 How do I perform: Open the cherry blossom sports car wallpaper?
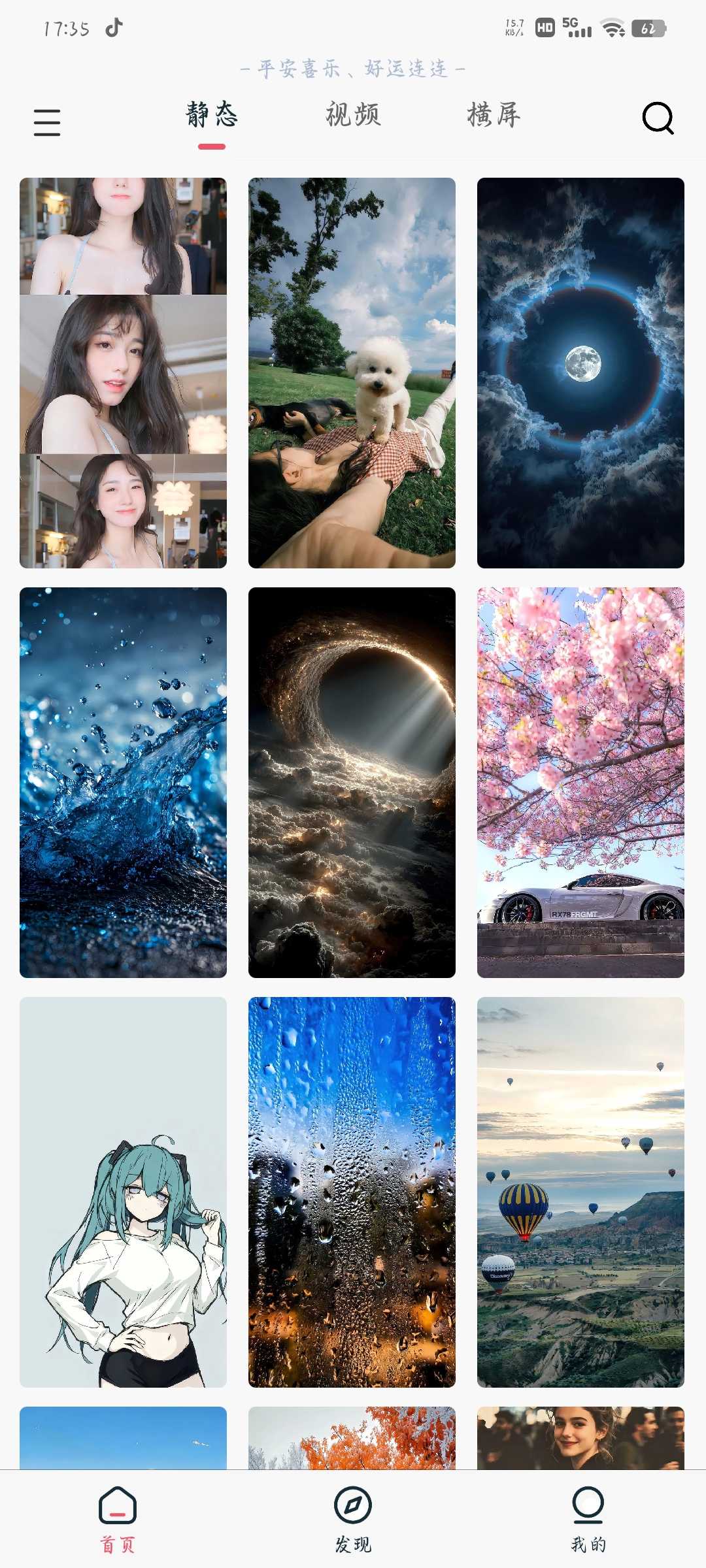[580, 782]
